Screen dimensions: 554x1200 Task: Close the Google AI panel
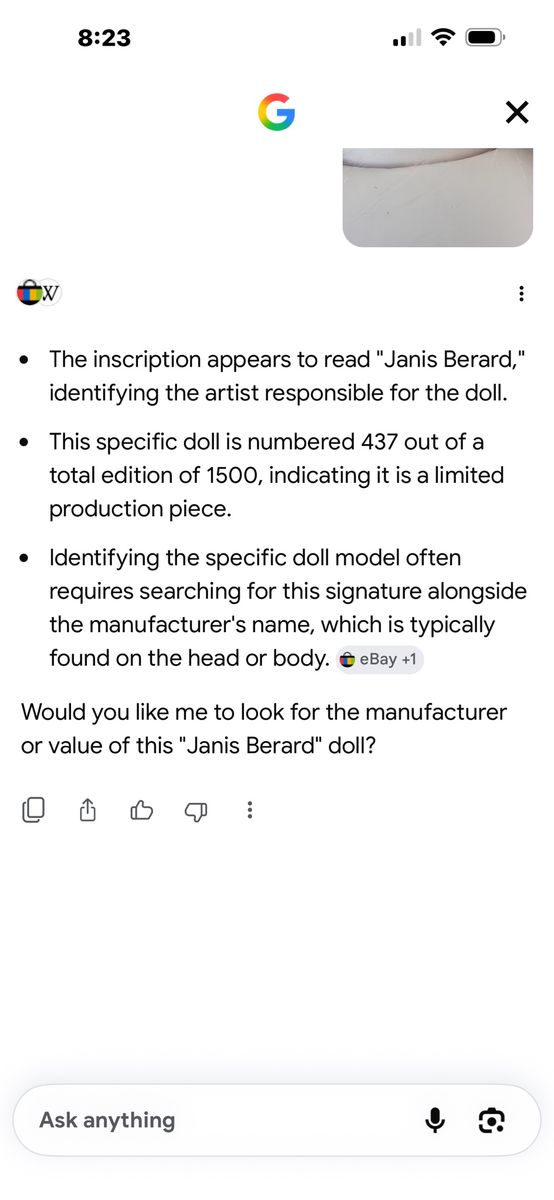(x=517, y=112)
